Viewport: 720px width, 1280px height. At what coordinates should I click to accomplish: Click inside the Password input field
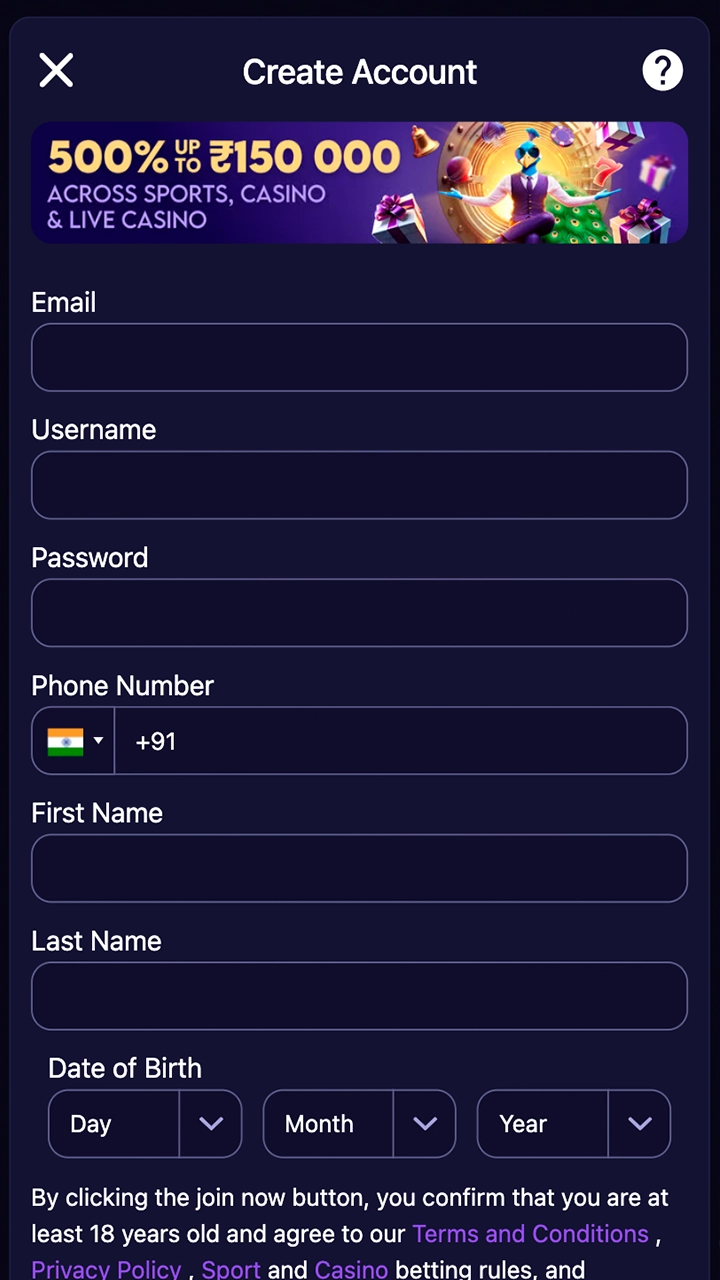[360, 613]
